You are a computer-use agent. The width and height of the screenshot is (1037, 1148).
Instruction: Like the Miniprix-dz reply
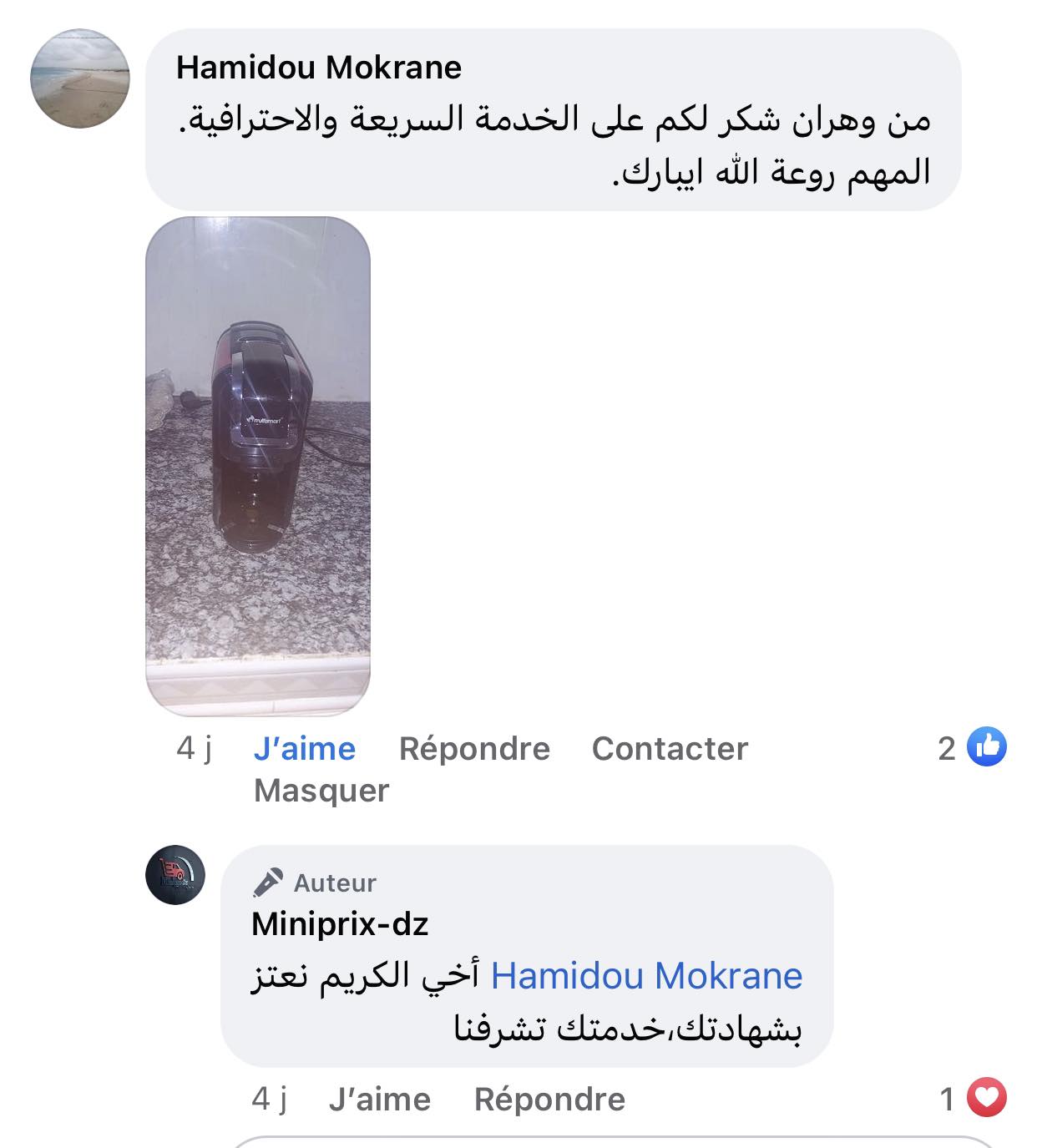[x=380, y=1100]
